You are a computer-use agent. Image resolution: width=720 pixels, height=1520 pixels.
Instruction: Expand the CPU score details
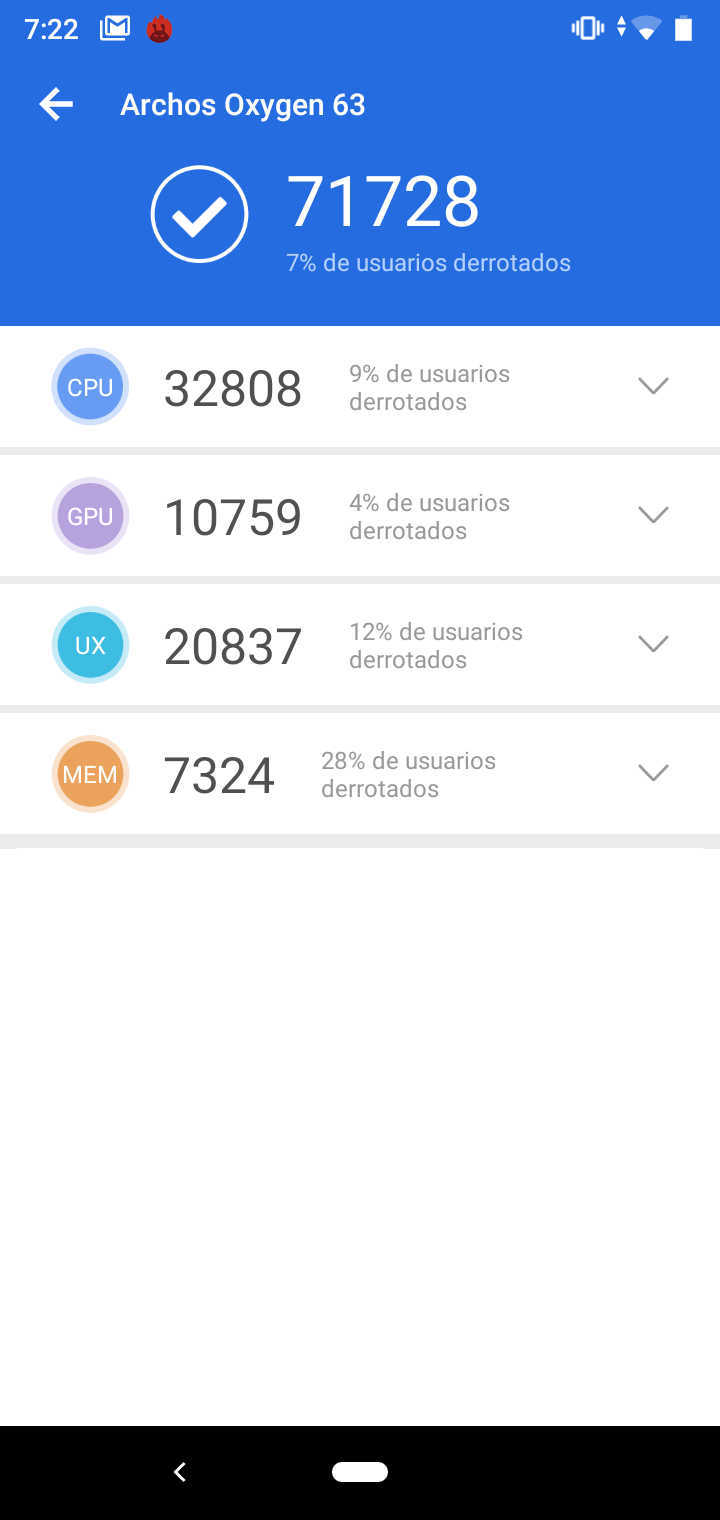(653, 386)
